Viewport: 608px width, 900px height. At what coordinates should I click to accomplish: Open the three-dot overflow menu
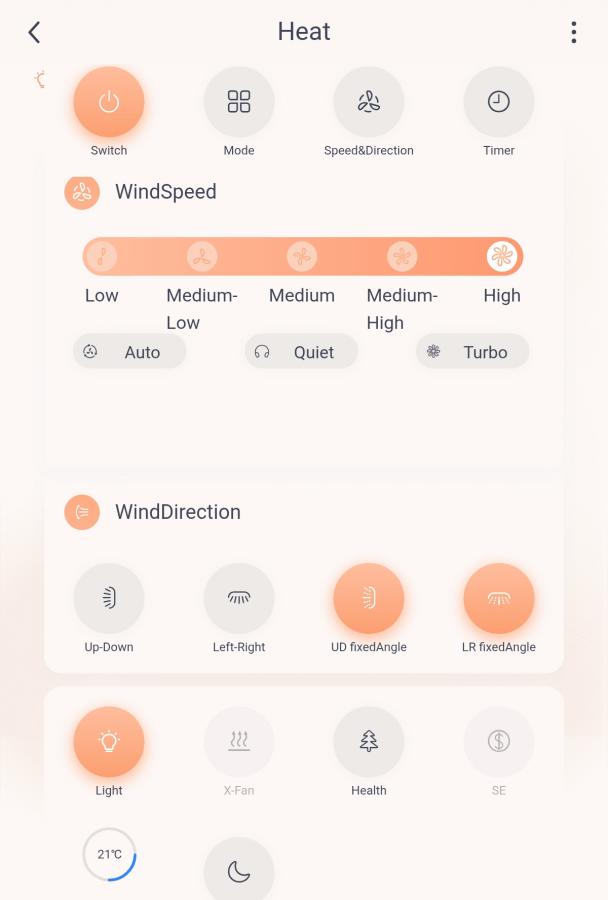point(573,32)
